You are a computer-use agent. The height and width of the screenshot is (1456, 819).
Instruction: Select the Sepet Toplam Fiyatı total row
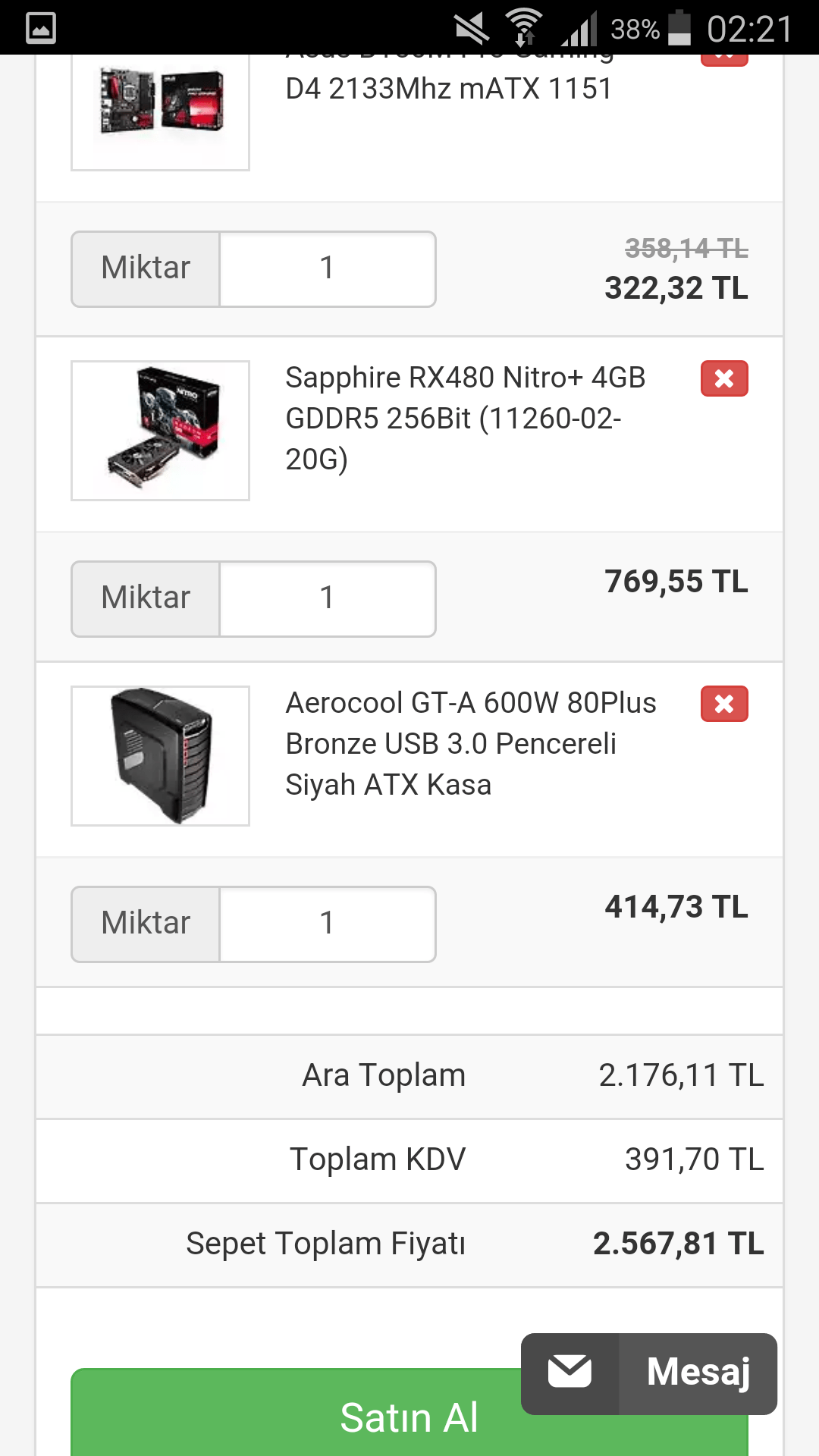pyautogui.click(x=409, y=1244)
